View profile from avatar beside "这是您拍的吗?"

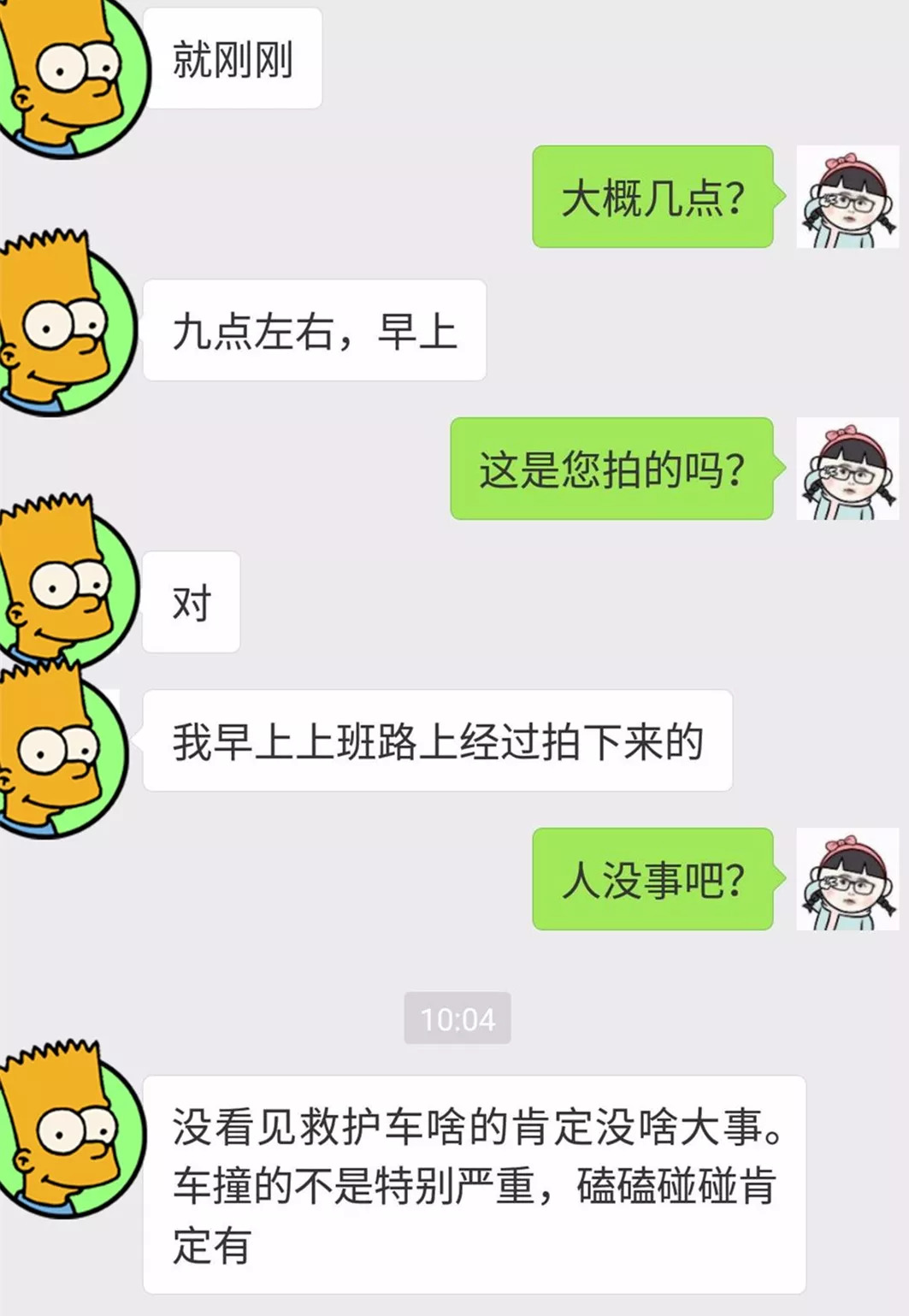click(x=847, y=469)
